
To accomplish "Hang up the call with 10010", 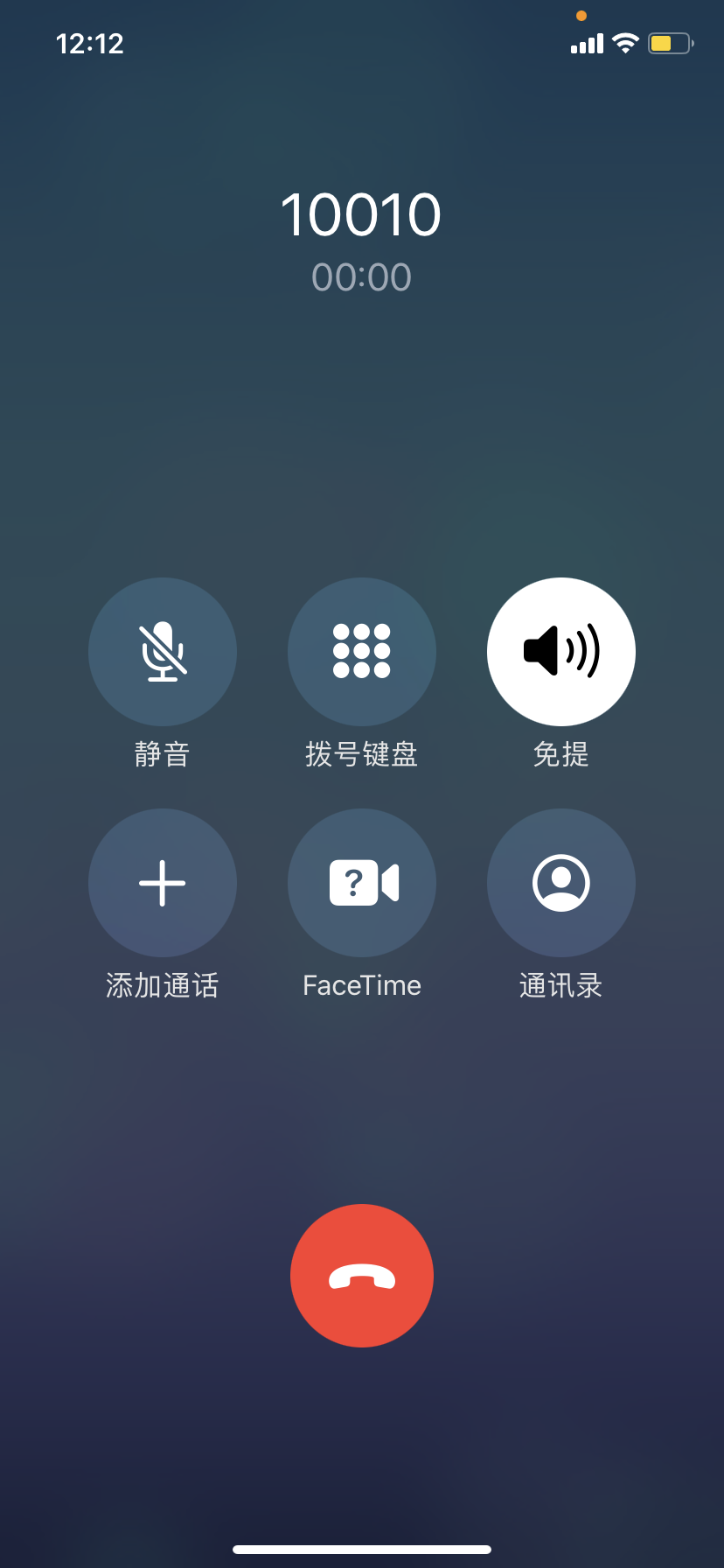I will tap(362, 1276).
